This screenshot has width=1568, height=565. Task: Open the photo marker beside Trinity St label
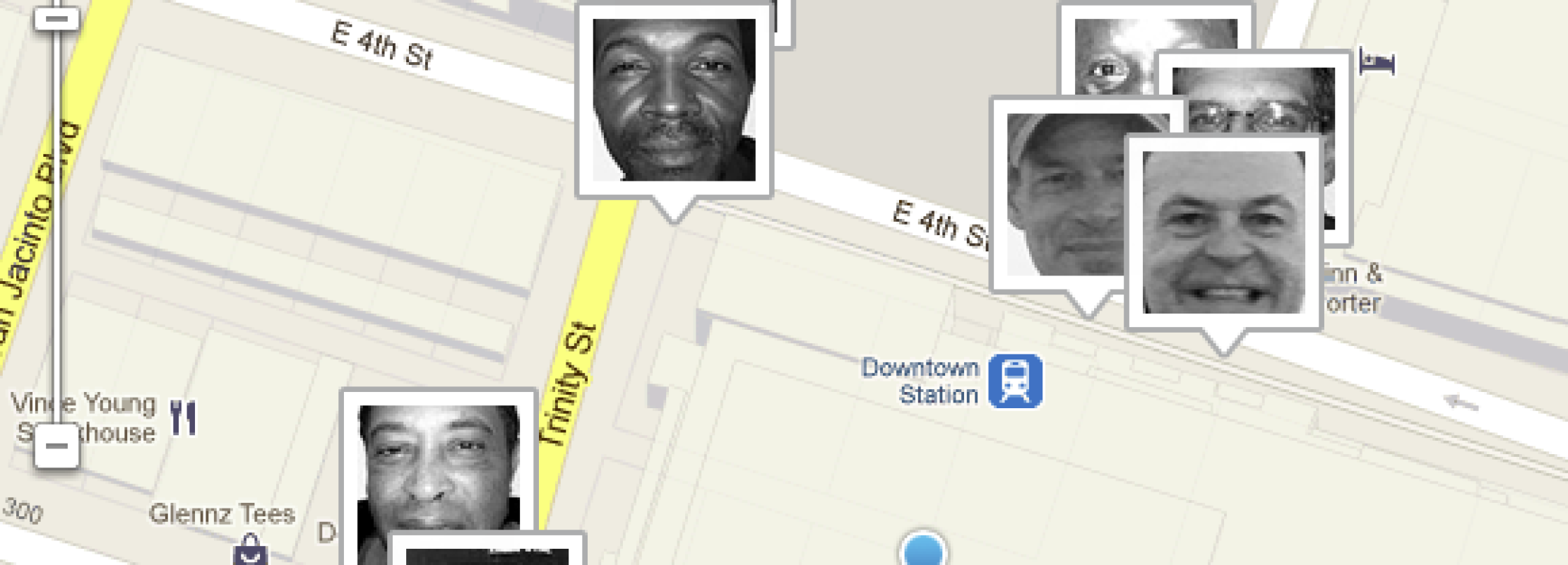click(438, 473)
